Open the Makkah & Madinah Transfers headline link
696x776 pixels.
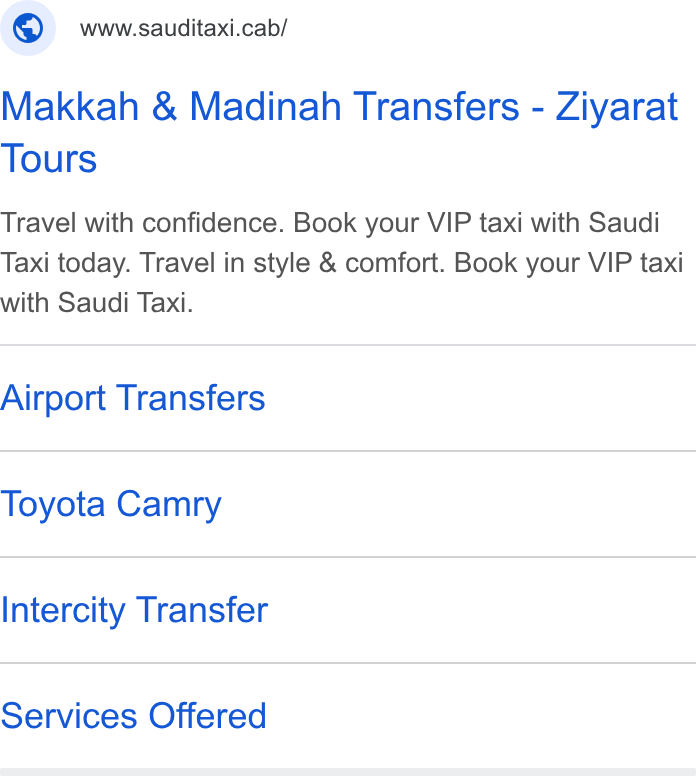339,132
